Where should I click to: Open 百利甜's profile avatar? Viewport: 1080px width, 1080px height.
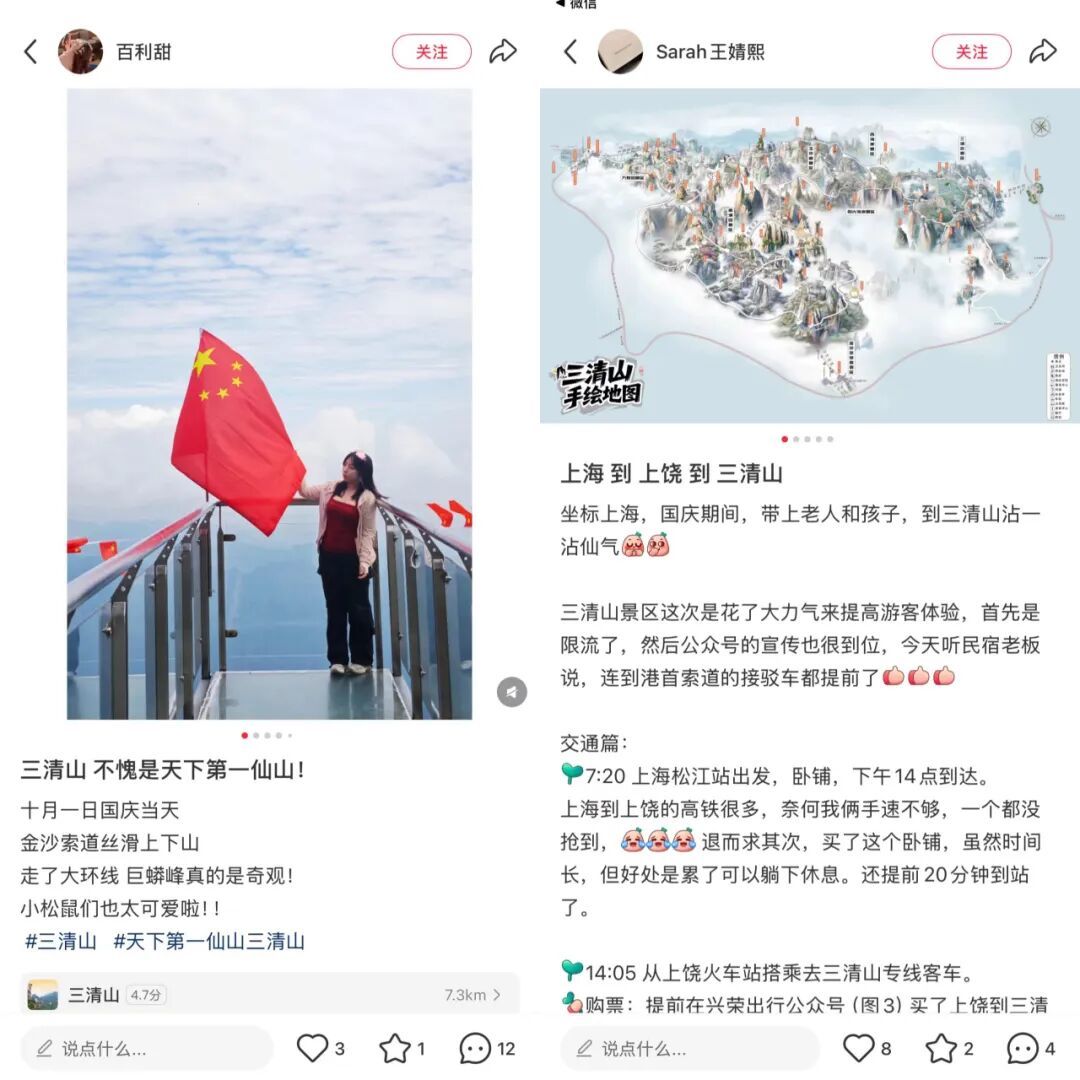pyautogui.click(x=81, y=52)
